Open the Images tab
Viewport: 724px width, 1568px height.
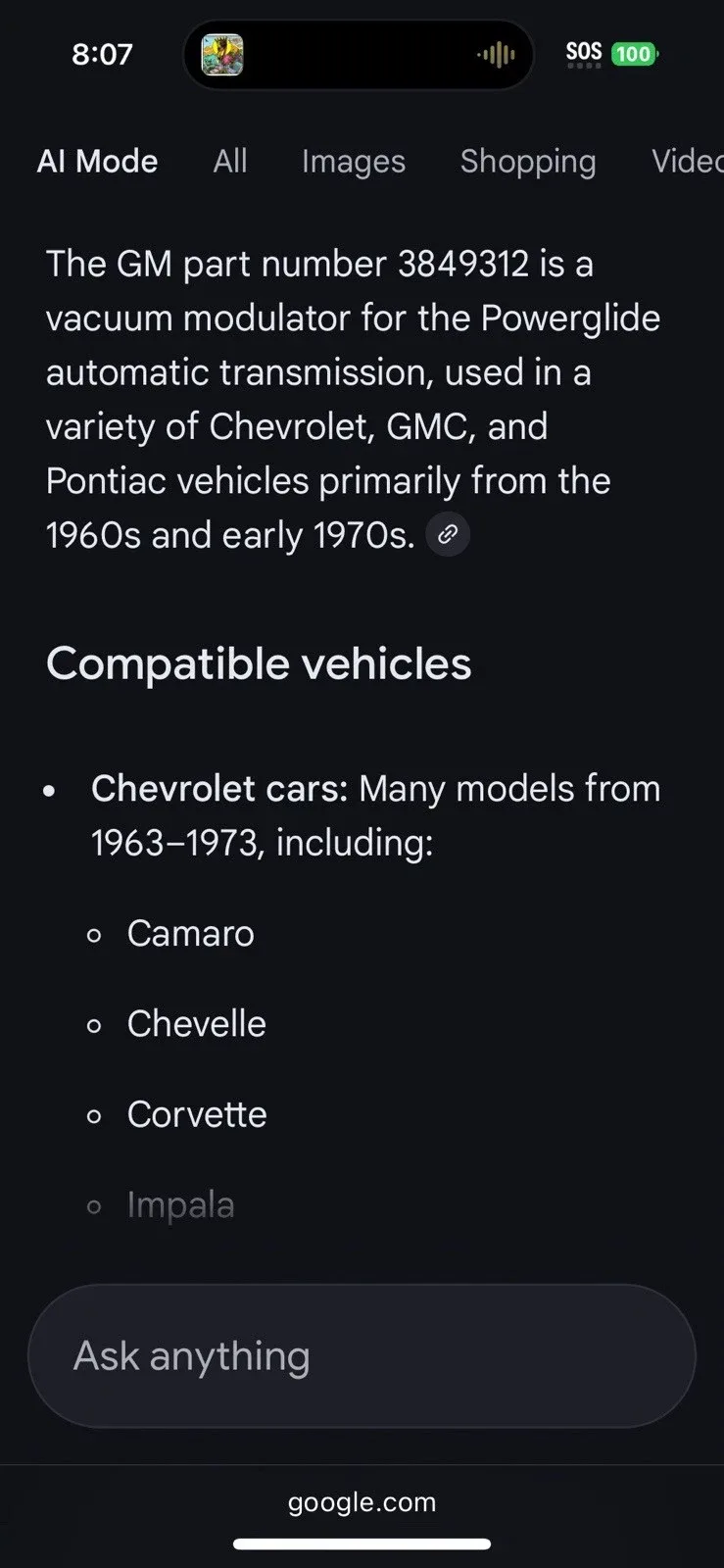pos(353,161)
